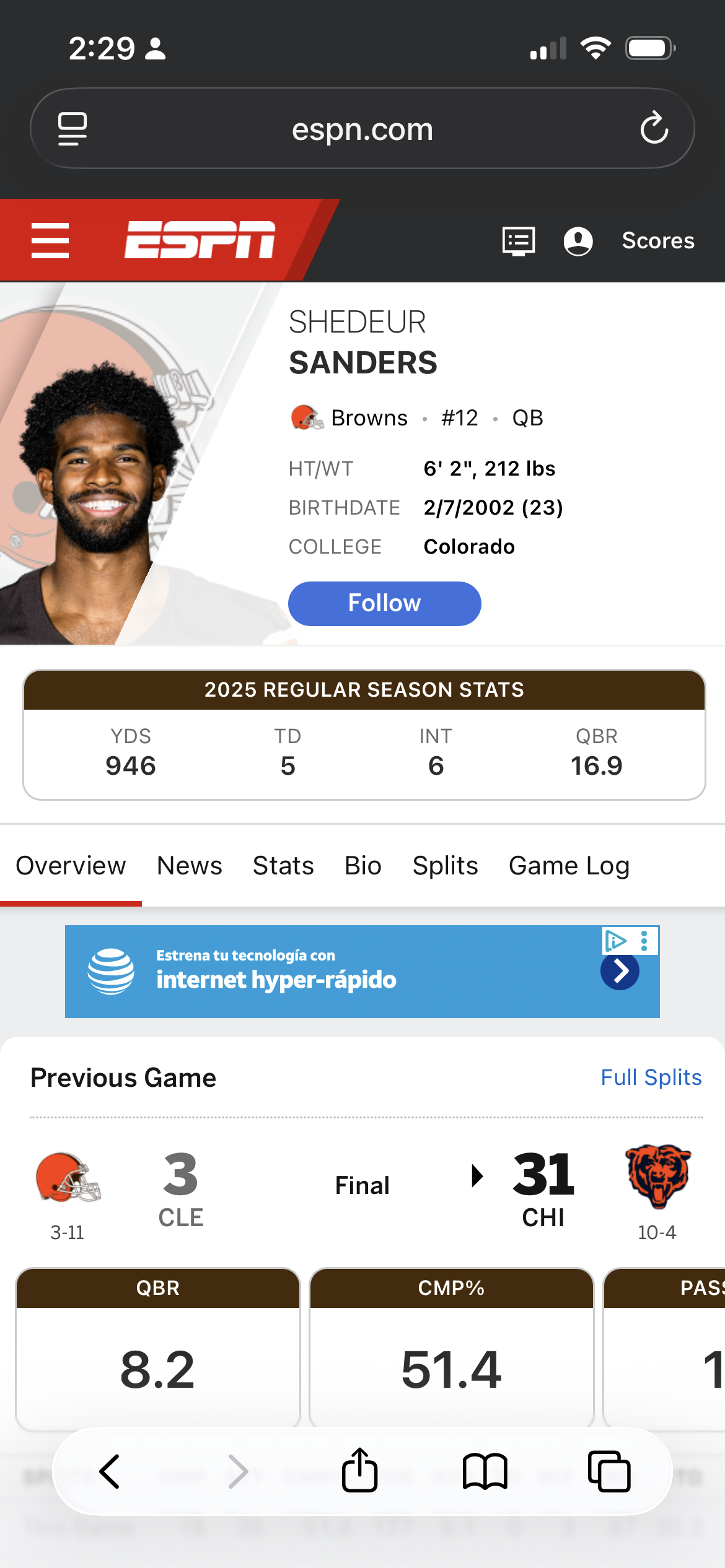Follow Shedeur Sanders
The image size is (725, 1568).
click(384, 603)
